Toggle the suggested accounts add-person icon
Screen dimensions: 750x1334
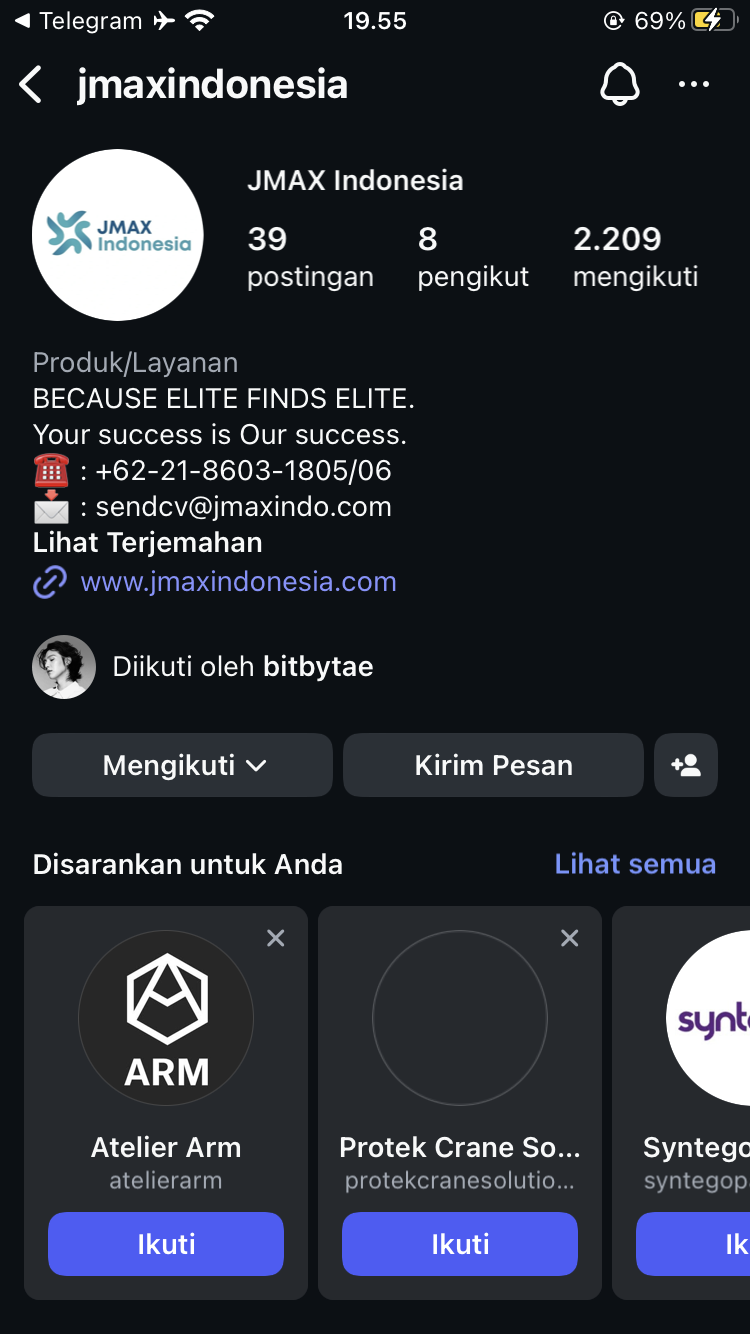(686, 765)
